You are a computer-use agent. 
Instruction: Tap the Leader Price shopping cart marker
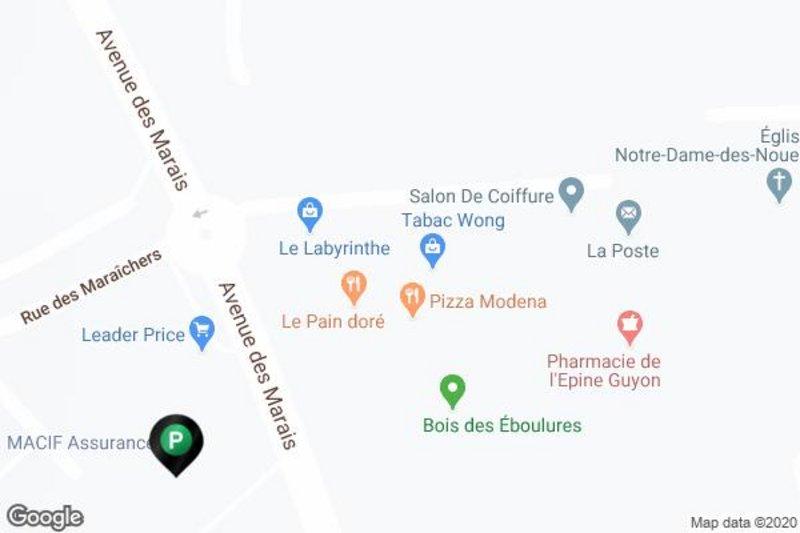tap(204, 331)
